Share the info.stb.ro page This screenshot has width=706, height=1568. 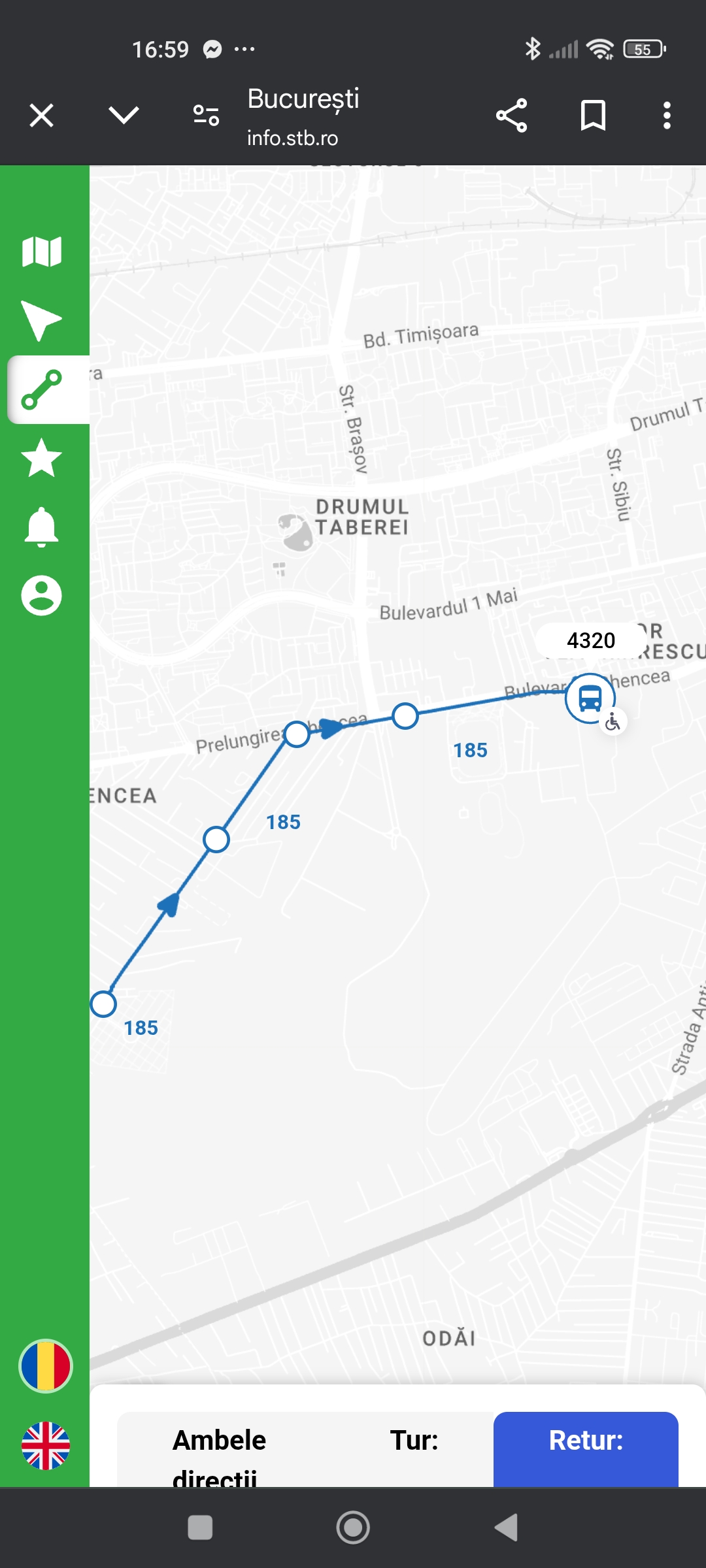(x=511, y=116)
